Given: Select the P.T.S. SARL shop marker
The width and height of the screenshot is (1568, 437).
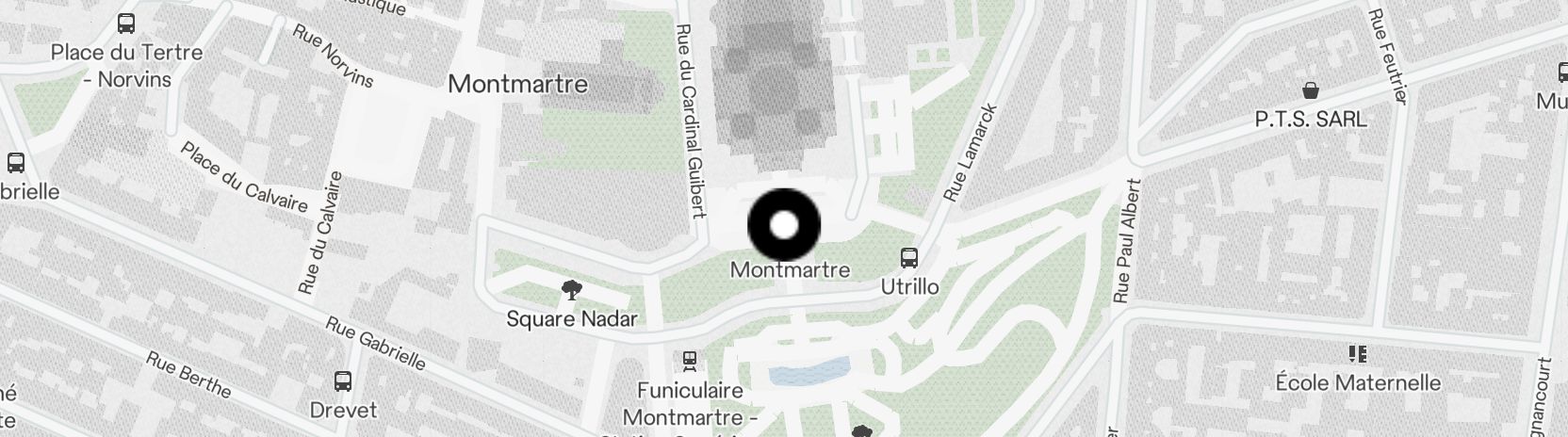Looking at the screenshot, I should 1310,91.
